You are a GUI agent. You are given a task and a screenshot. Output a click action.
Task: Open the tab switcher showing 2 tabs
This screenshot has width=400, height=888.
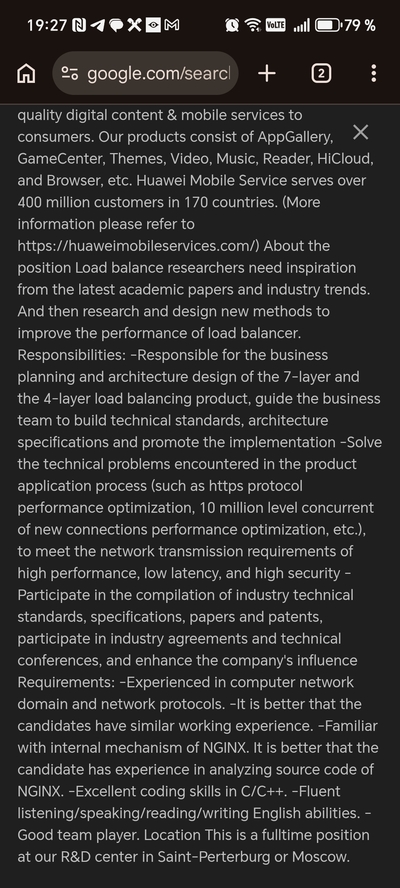[321, 73]
